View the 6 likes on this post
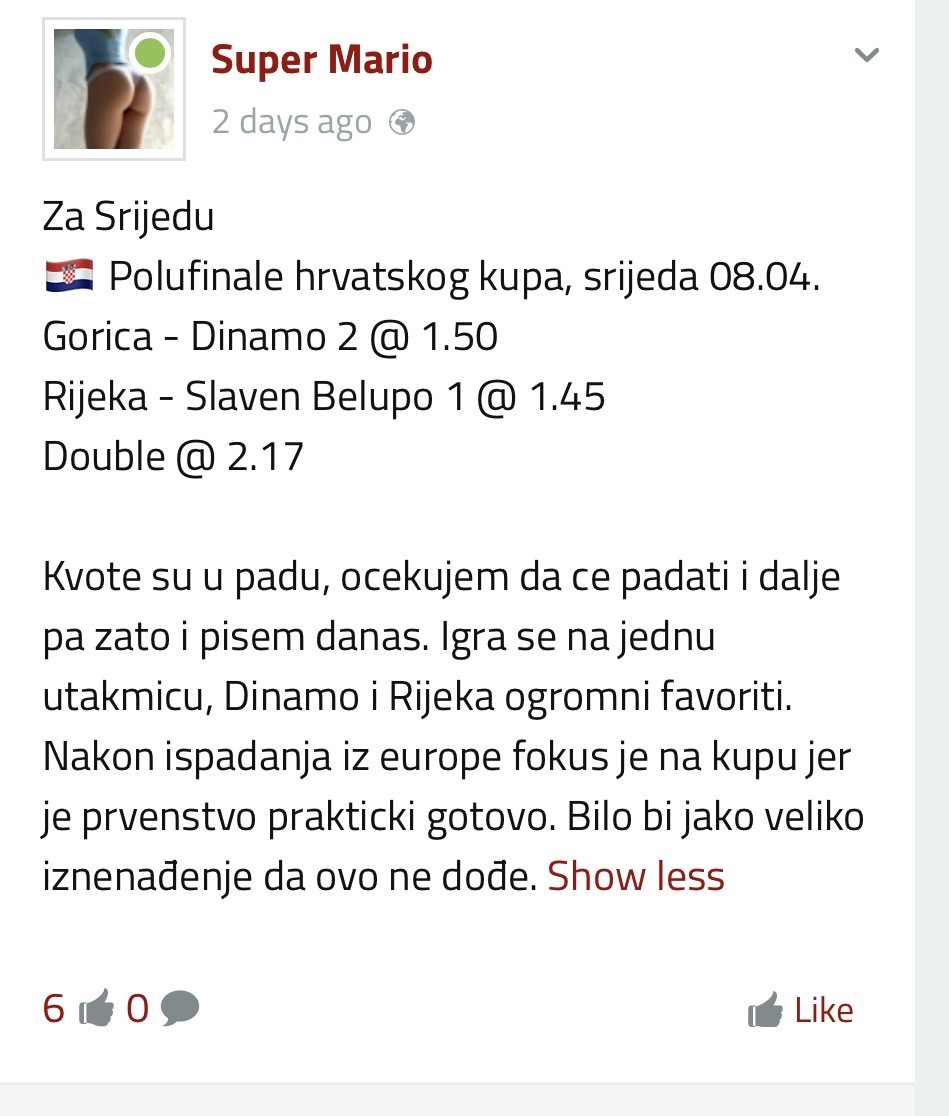 [78, 1009]
